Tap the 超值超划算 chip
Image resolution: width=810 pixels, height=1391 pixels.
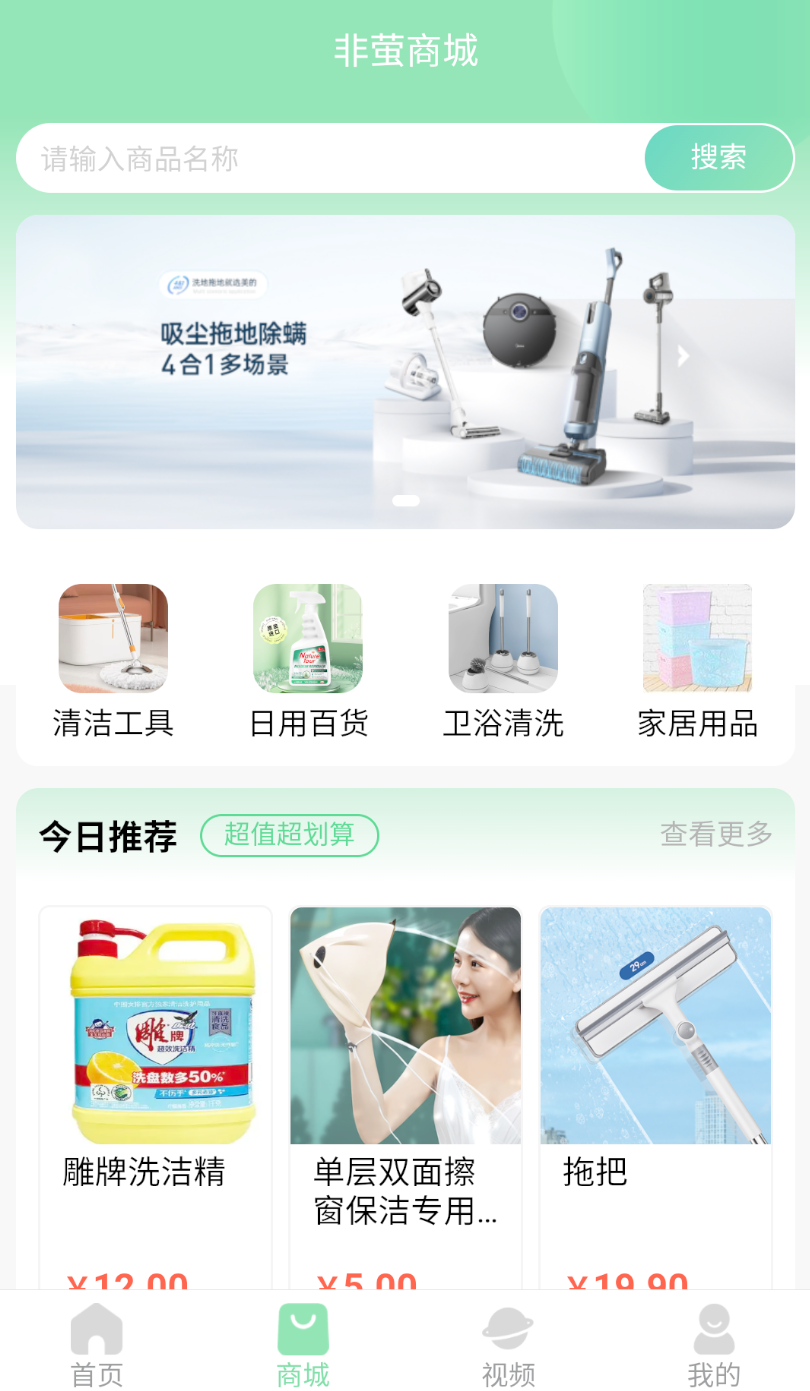(x=289, y=835)
